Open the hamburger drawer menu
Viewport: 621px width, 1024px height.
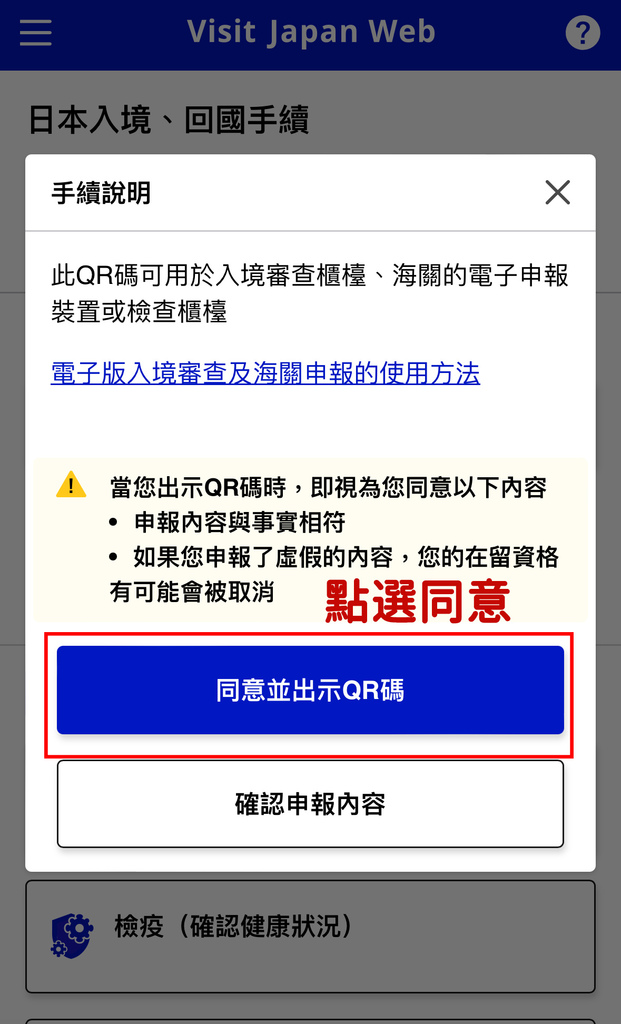click(x=36, y=33)
